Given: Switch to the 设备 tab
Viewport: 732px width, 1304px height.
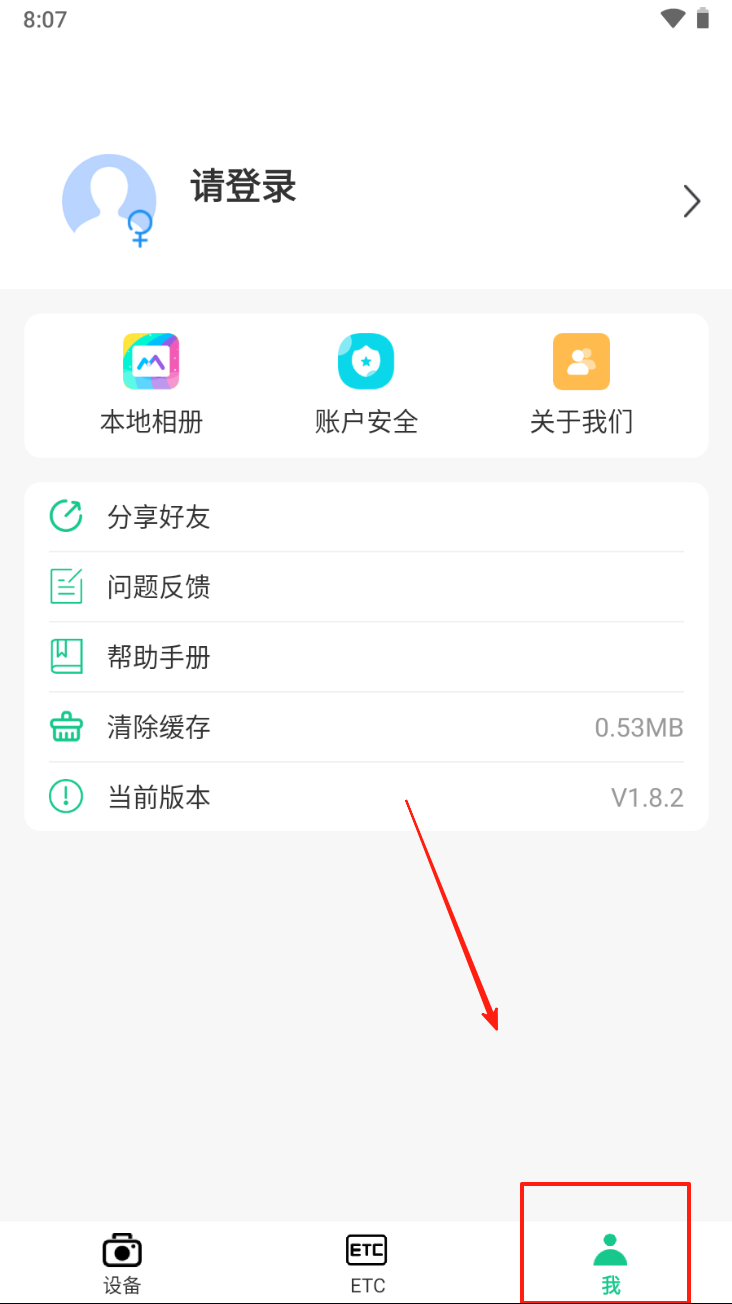Looking at the screenshot, I should (122, 1263).
